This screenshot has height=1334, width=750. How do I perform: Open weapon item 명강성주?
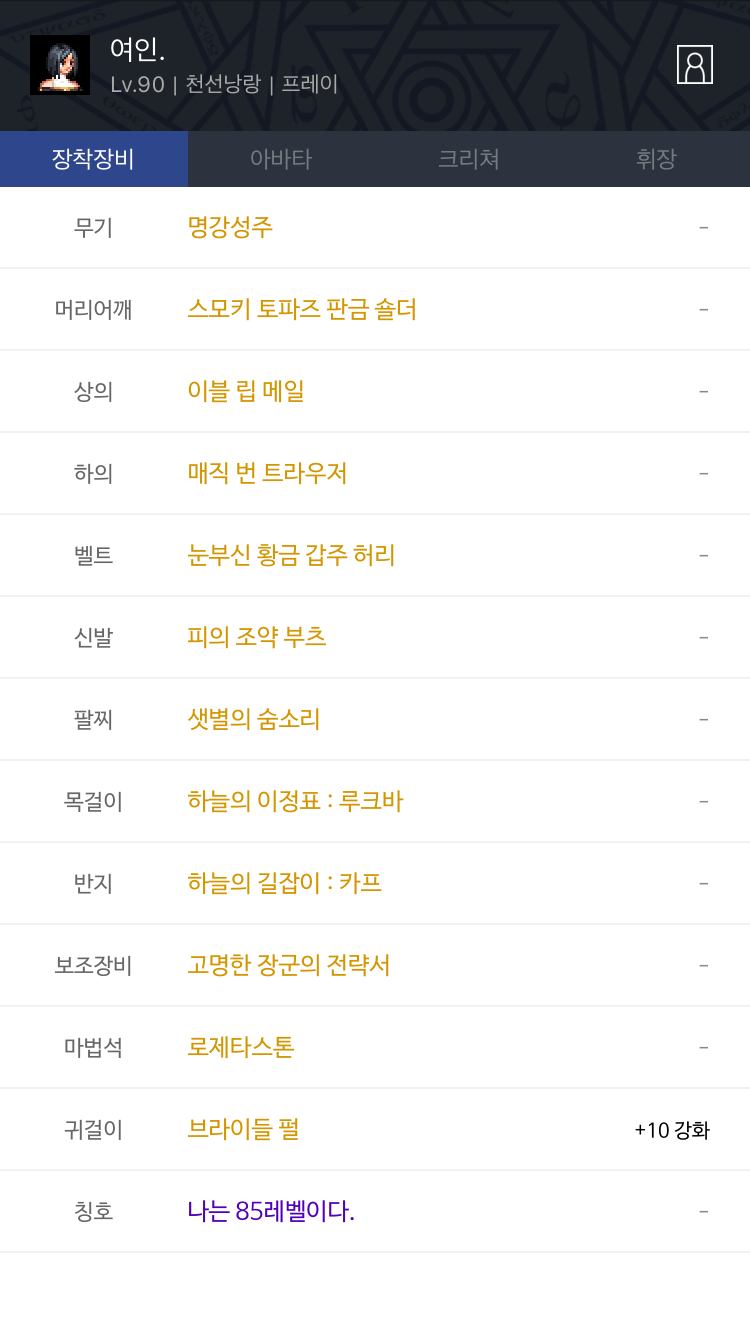(x=230, y=227)
